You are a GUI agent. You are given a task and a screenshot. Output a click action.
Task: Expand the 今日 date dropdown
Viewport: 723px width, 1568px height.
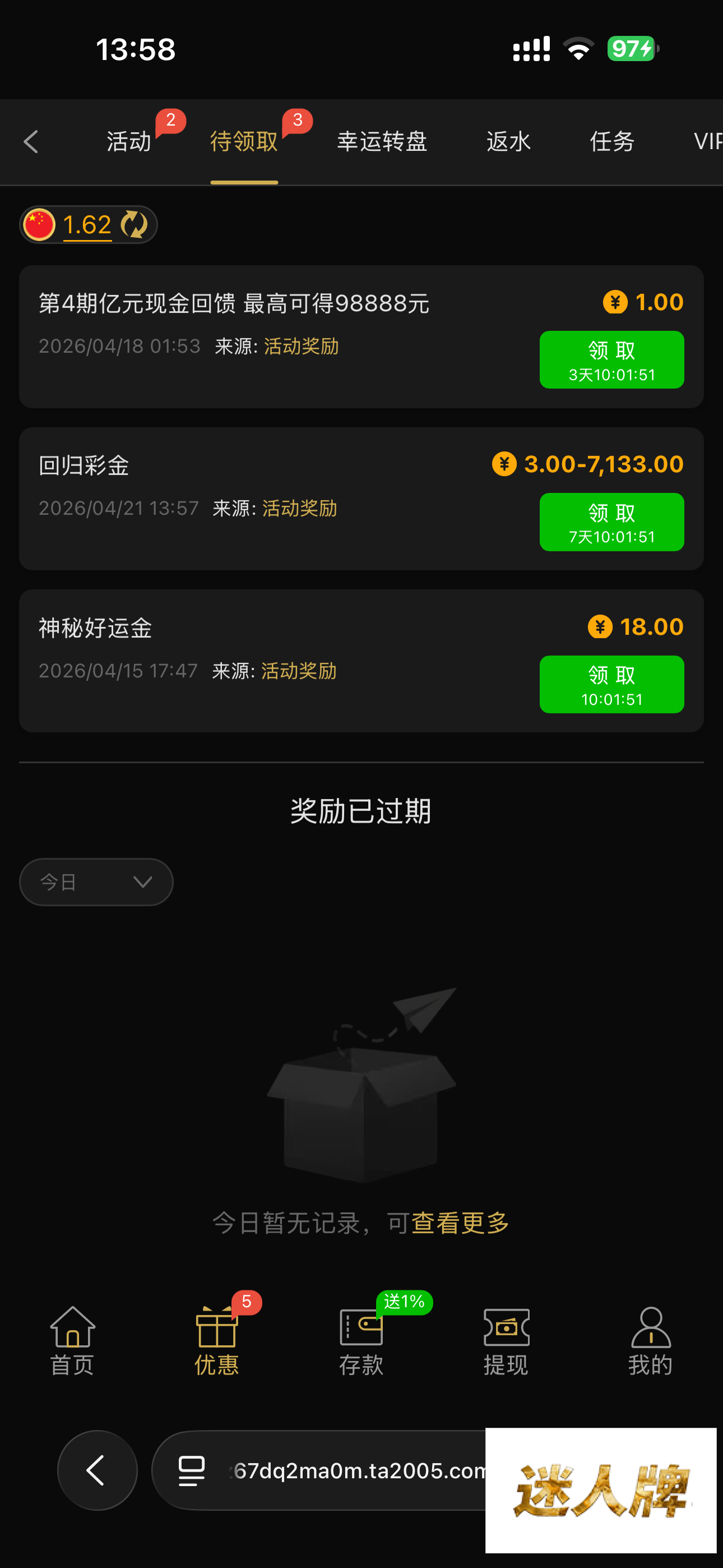click(x=96, y=882)
